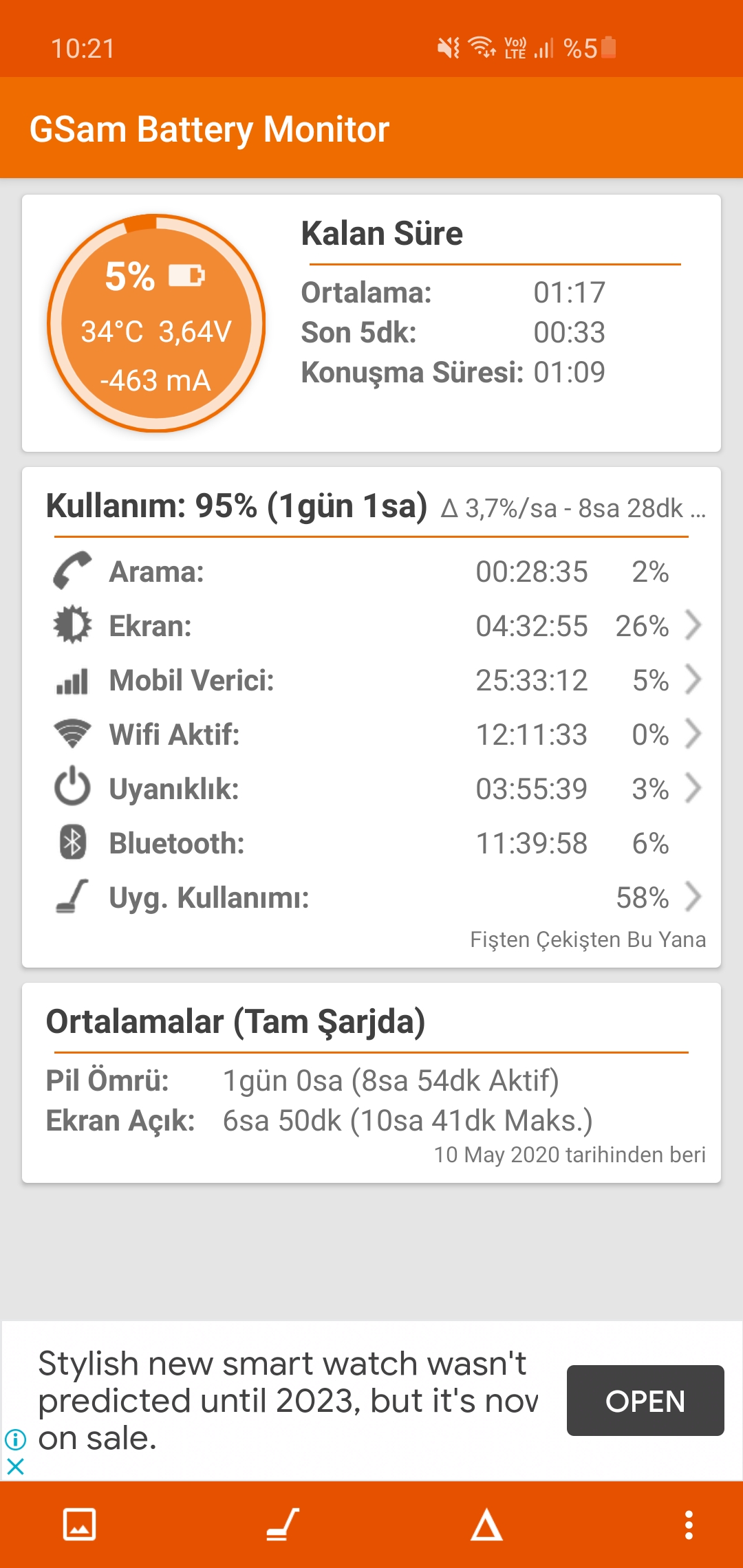Tap the delta rate icon in bottom bar
Screen dimensions: 743x1568
pos(486,1525)
